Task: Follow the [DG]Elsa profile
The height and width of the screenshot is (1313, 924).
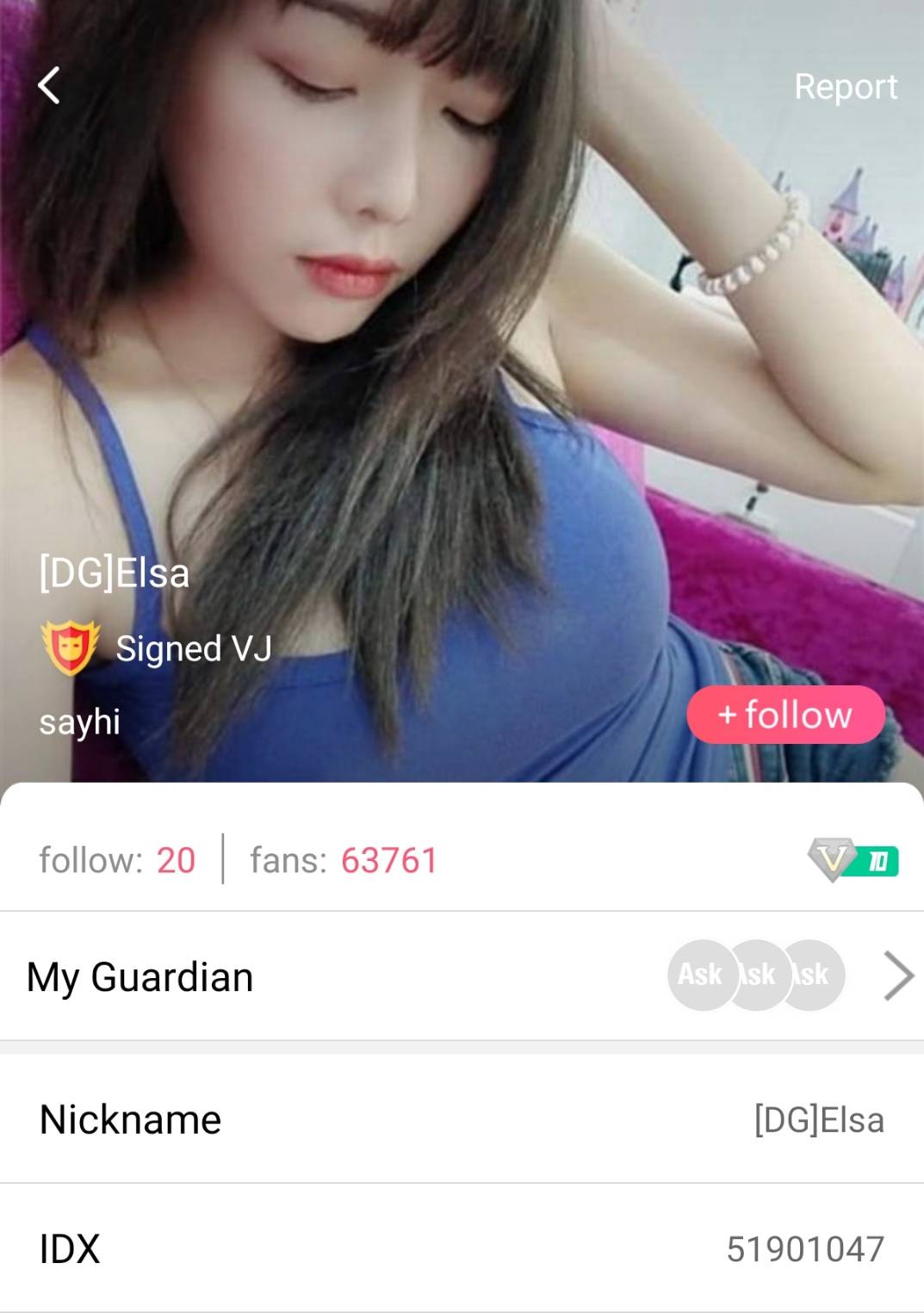Action: 784,715
